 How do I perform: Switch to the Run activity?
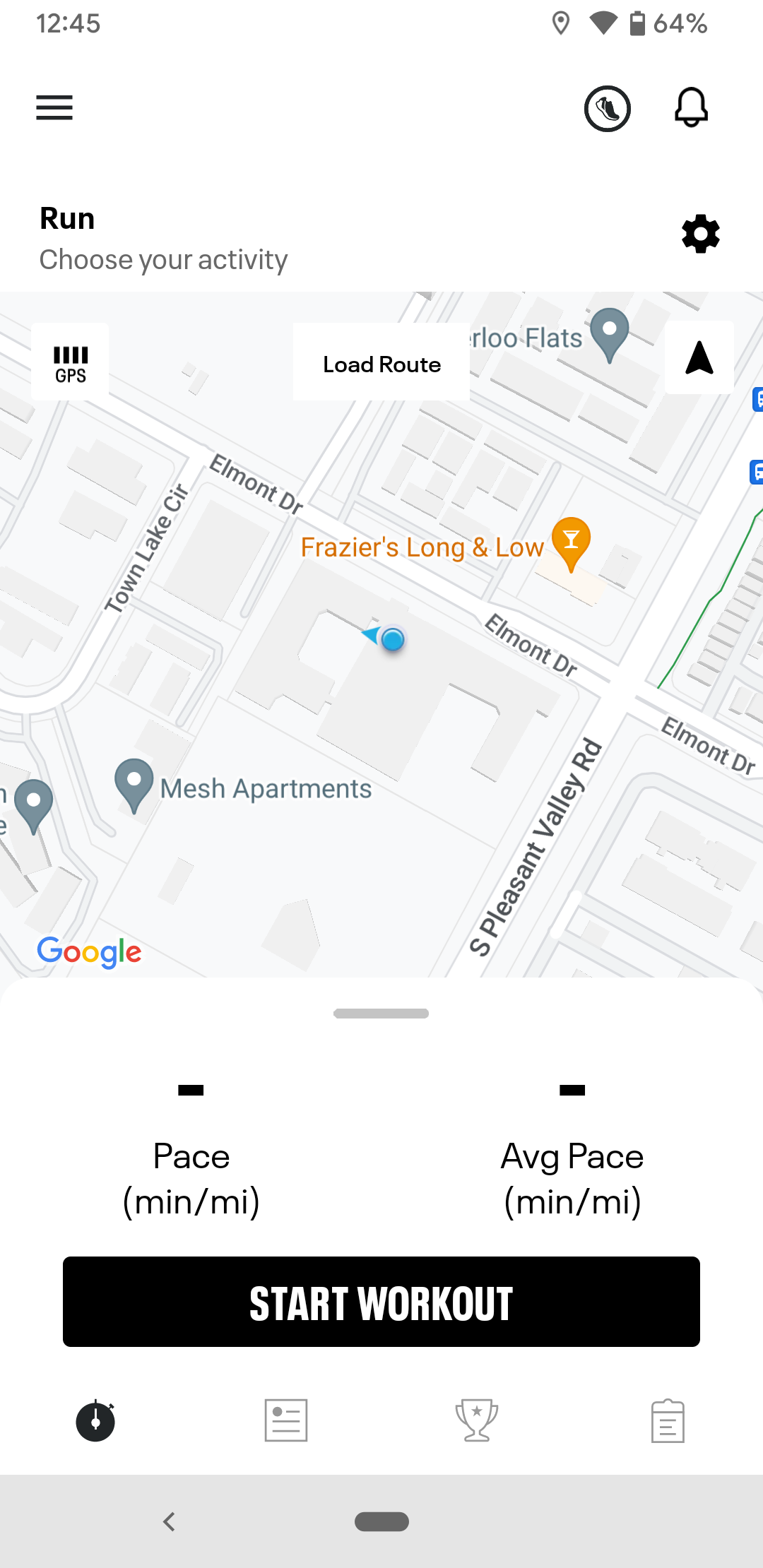(67, 218)
